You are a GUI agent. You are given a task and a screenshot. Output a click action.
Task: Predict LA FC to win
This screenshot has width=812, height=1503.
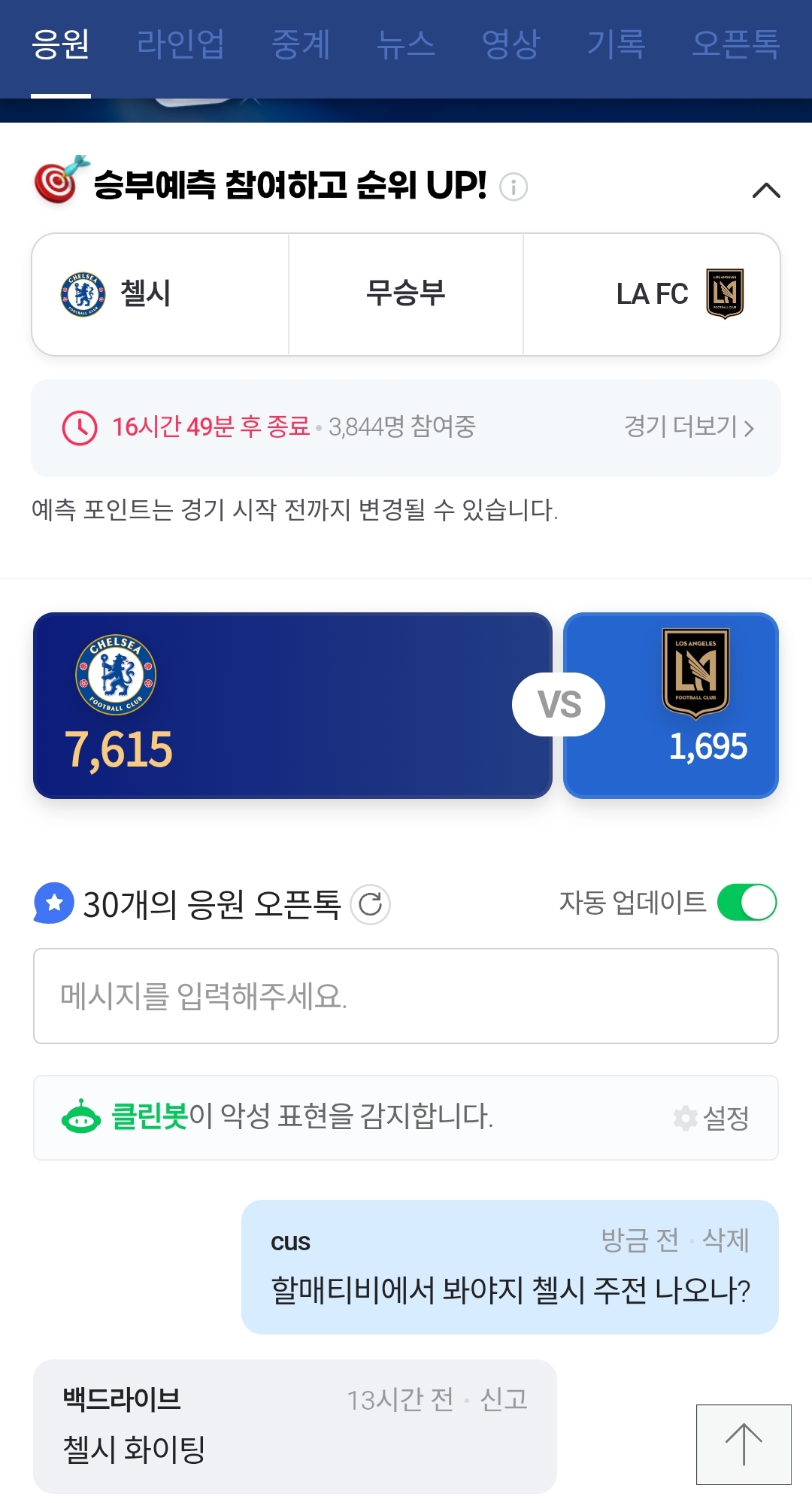coord(652,294)
